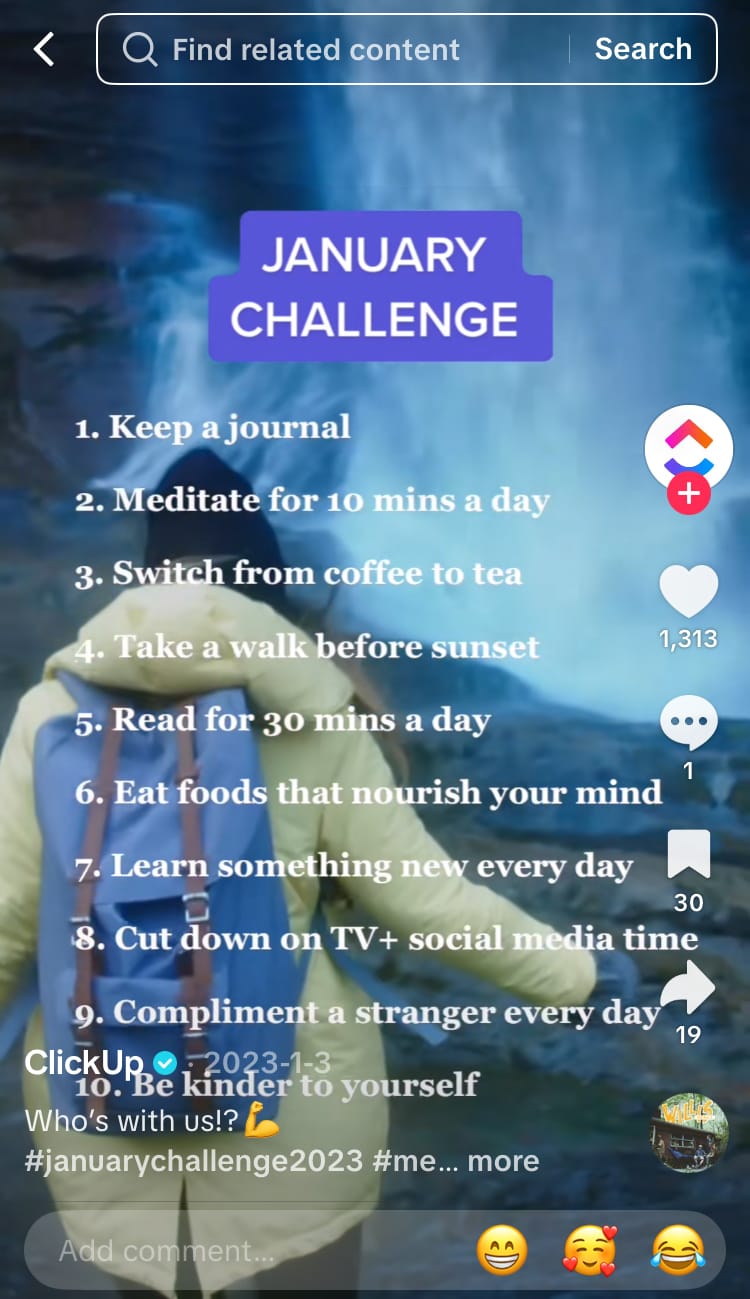Screen dimensions: 750x1299
Task: Open the #januarychallenge2023 hashtag
Action: click(x=193, y=1160)
